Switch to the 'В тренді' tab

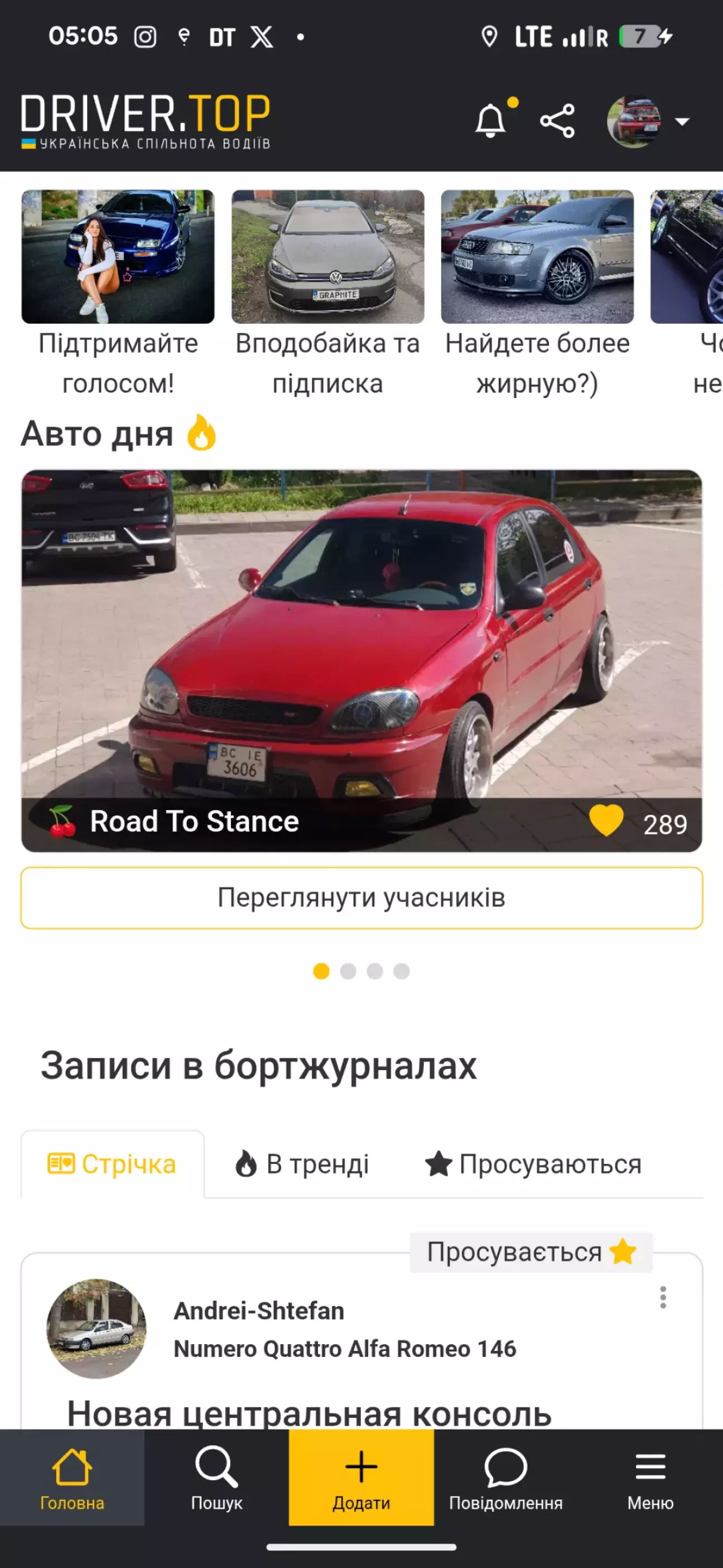tap(302, 1164)
